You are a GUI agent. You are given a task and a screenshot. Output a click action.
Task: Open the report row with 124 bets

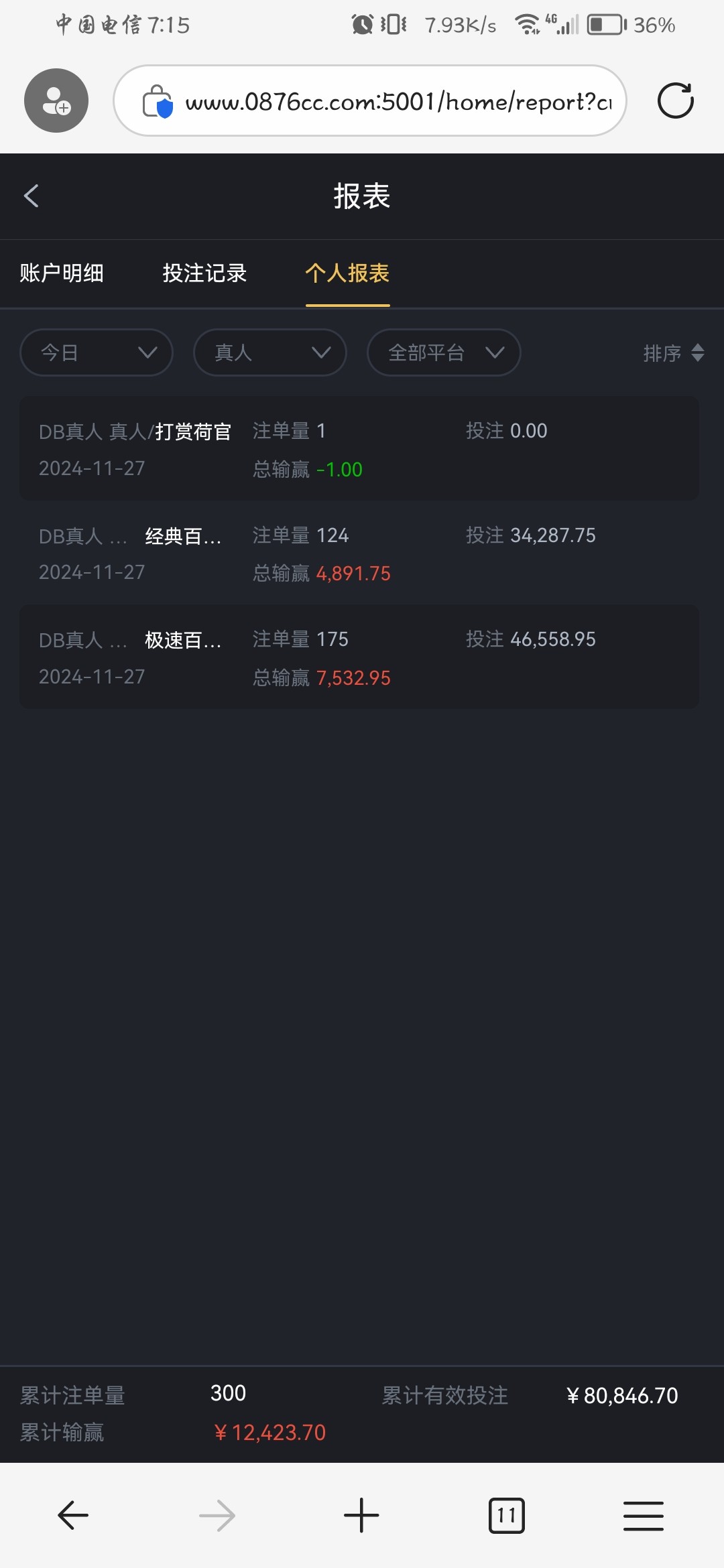pyautogui.click(x=359, y=553)
